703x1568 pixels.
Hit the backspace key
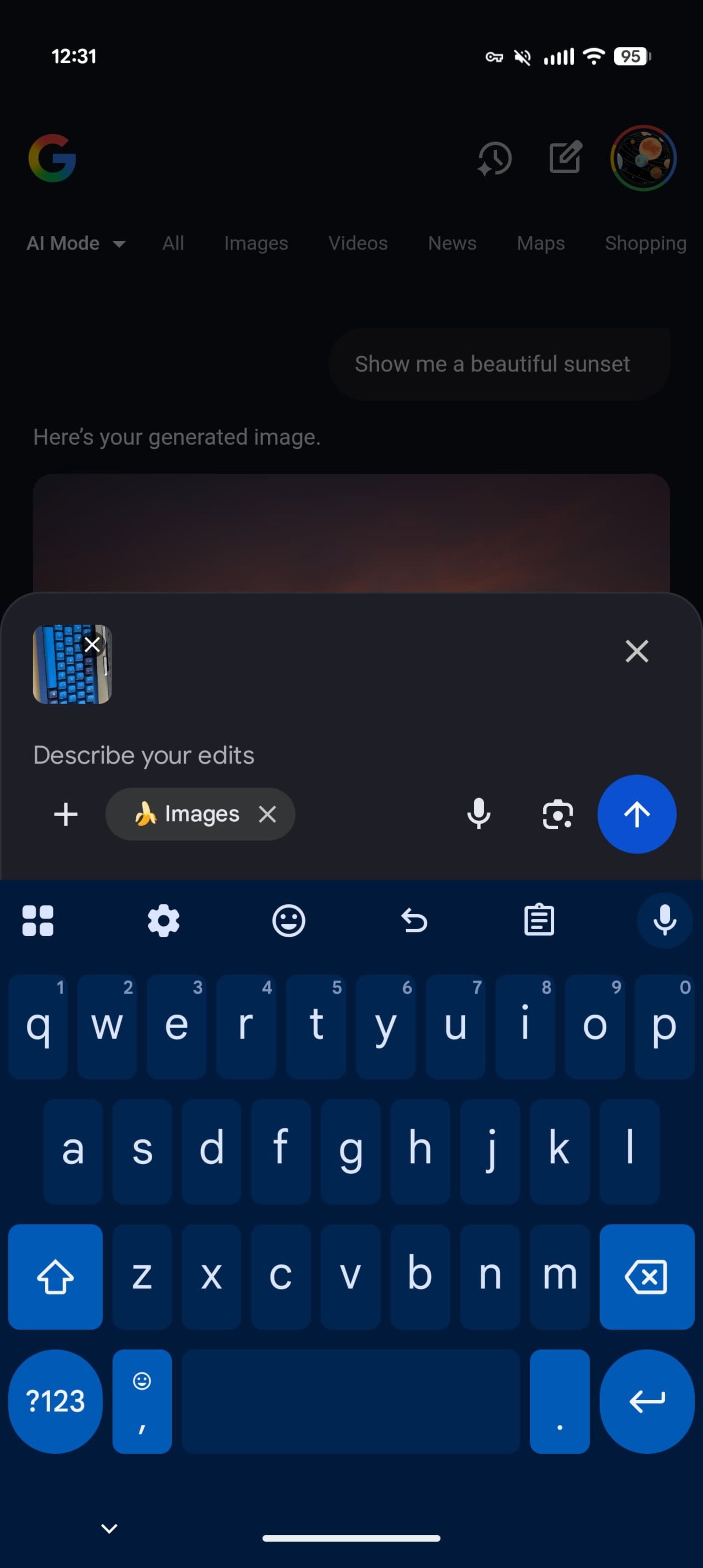click(x=646, y=1276)
